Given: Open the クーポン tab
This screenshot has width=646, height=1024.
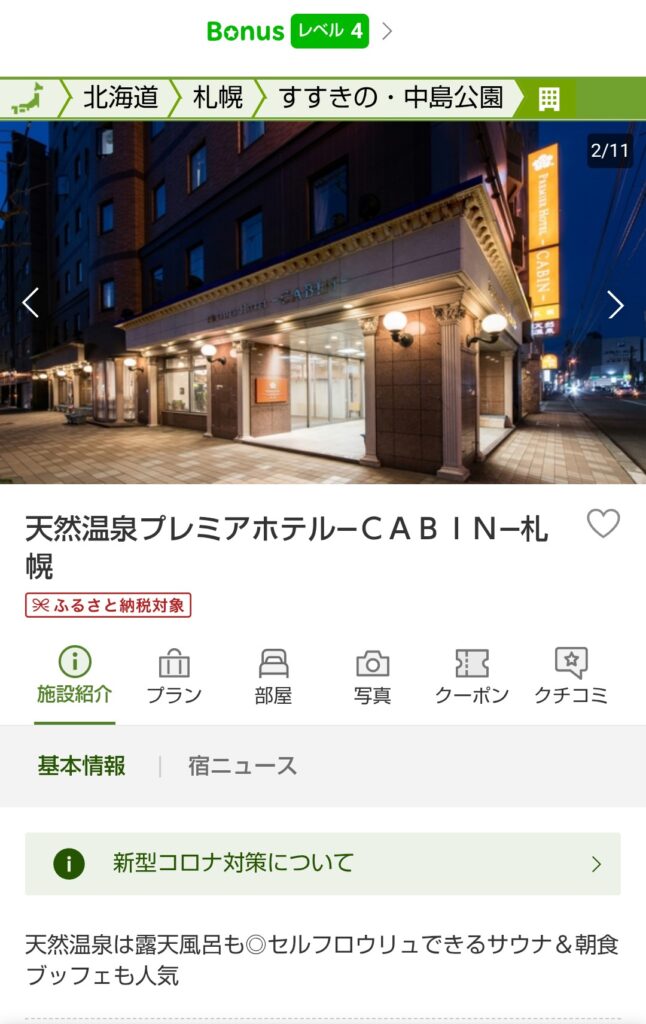Looking at the screenshot, I should click(x=472, y=677).
